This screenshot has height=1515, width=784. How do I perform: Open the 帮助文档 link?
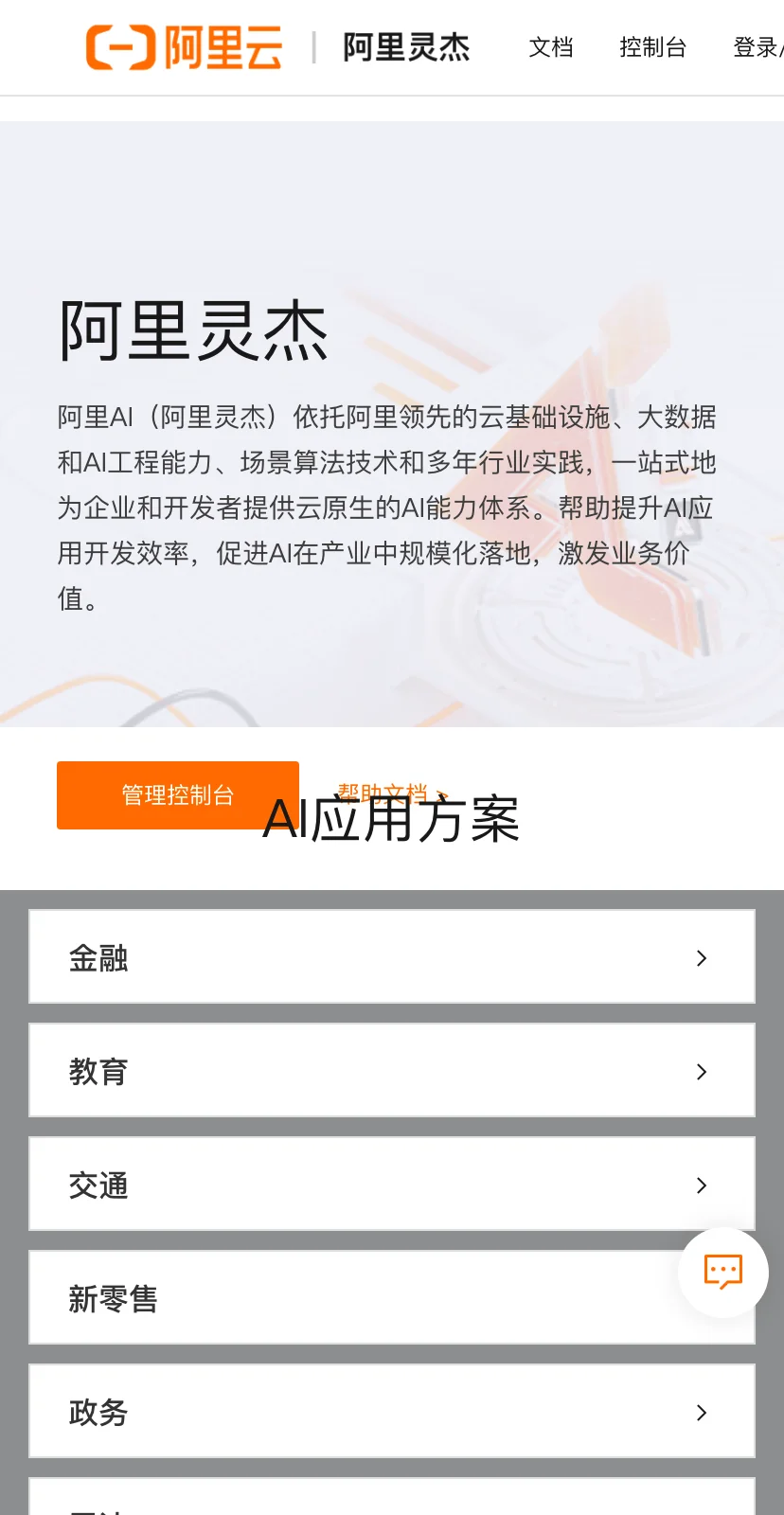point(383,792)
